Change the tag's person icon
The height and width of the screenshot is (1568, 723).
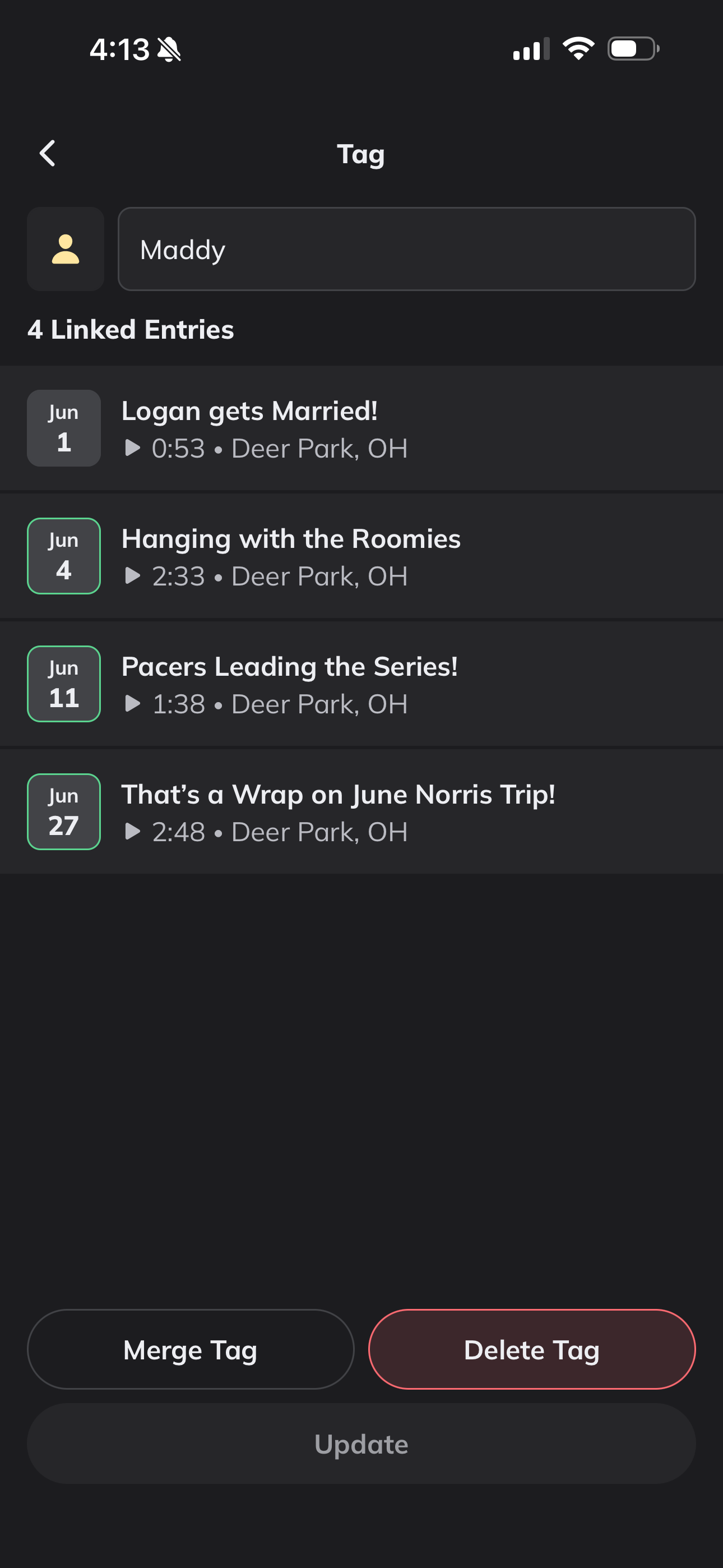66,249
